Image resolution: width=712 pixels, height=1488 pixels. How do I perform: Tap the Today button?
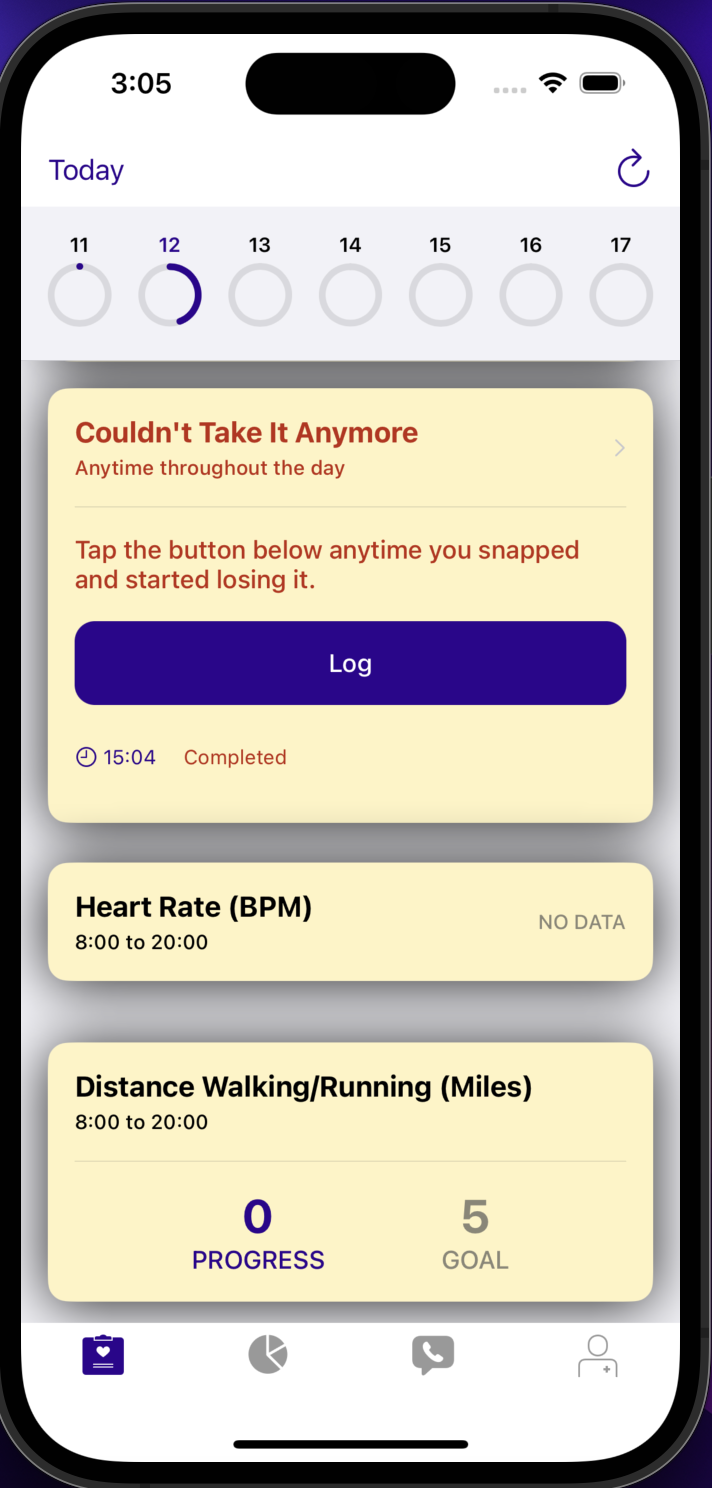(86, 170)
